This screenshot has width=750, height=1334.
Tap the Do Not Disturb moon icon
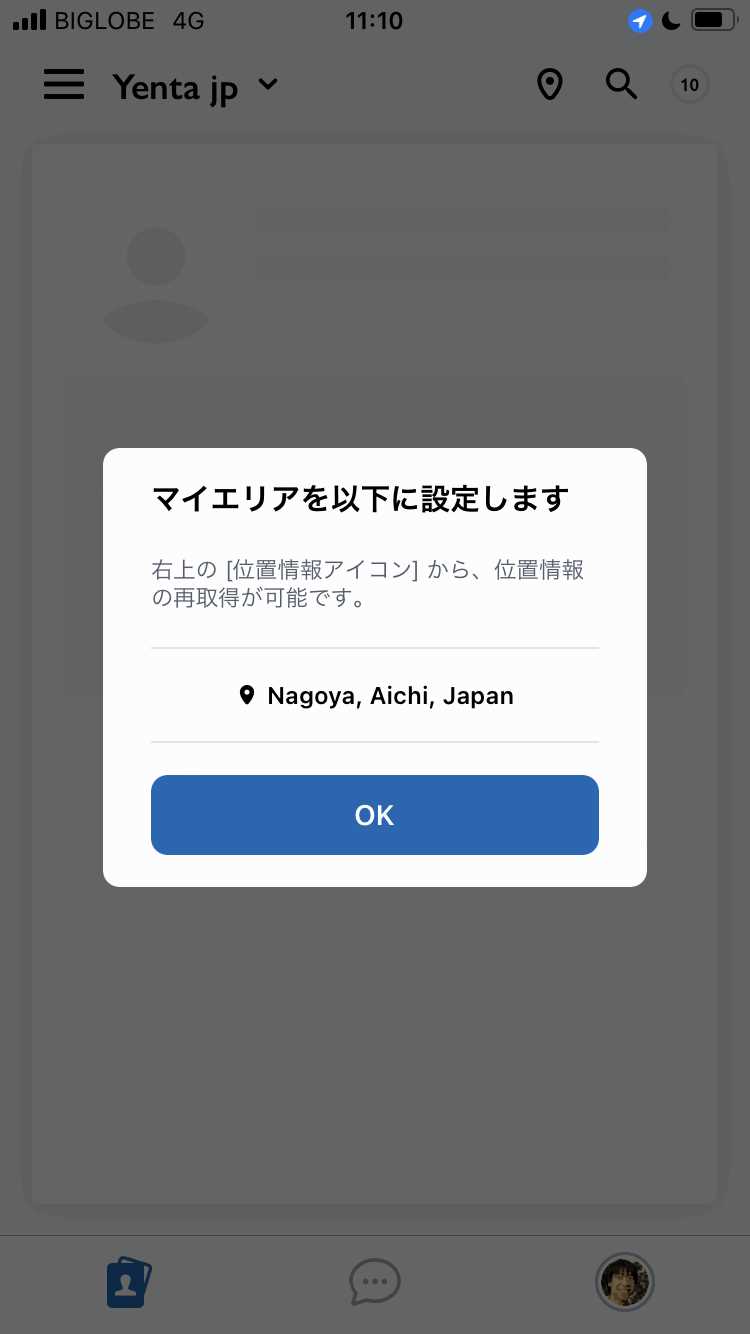click(x=671, y=20)
